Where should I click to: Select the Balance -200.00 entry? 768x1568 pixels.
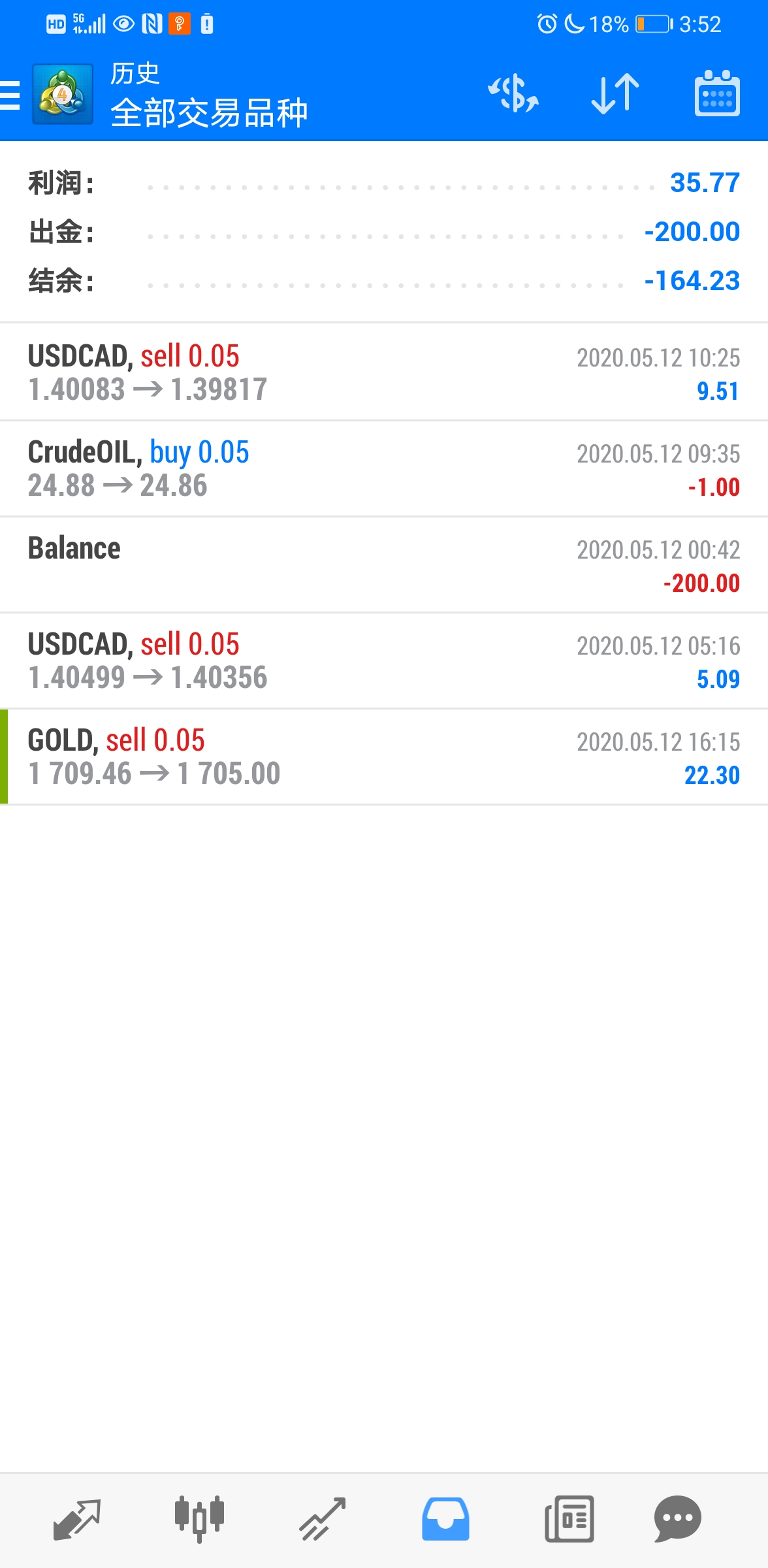click(384, 564)
